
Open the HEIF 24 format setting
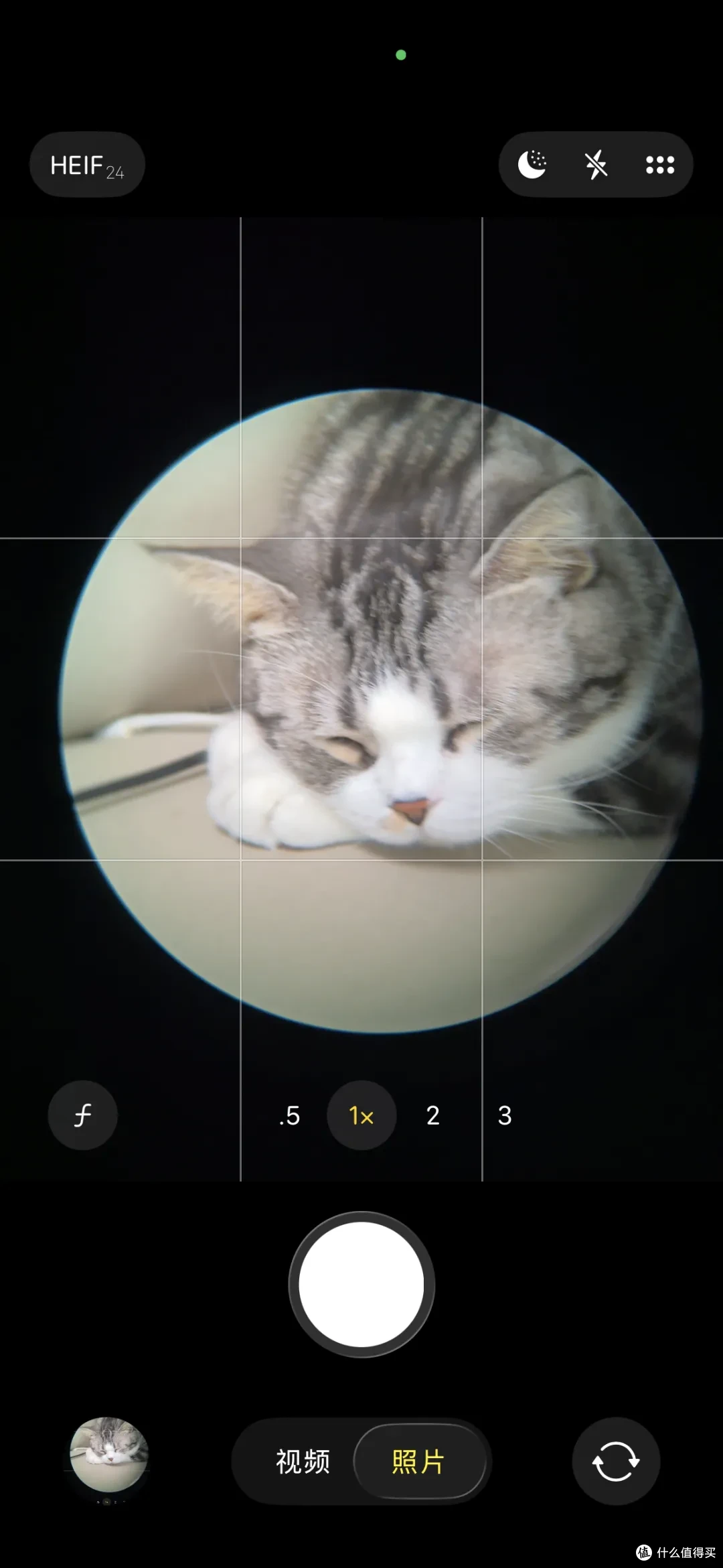87,165
